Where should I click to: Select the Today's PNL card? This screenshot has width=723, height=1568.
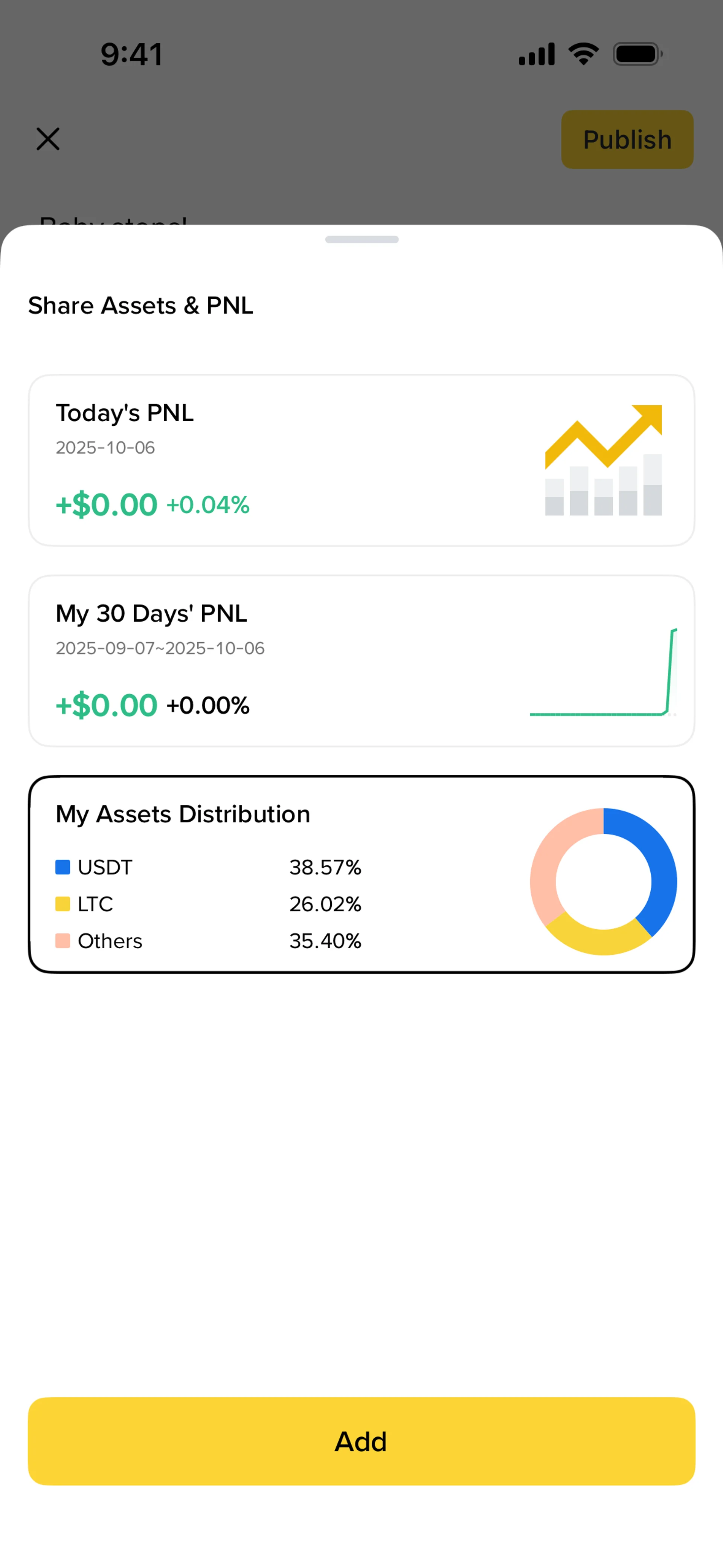(x=361, y=460)
